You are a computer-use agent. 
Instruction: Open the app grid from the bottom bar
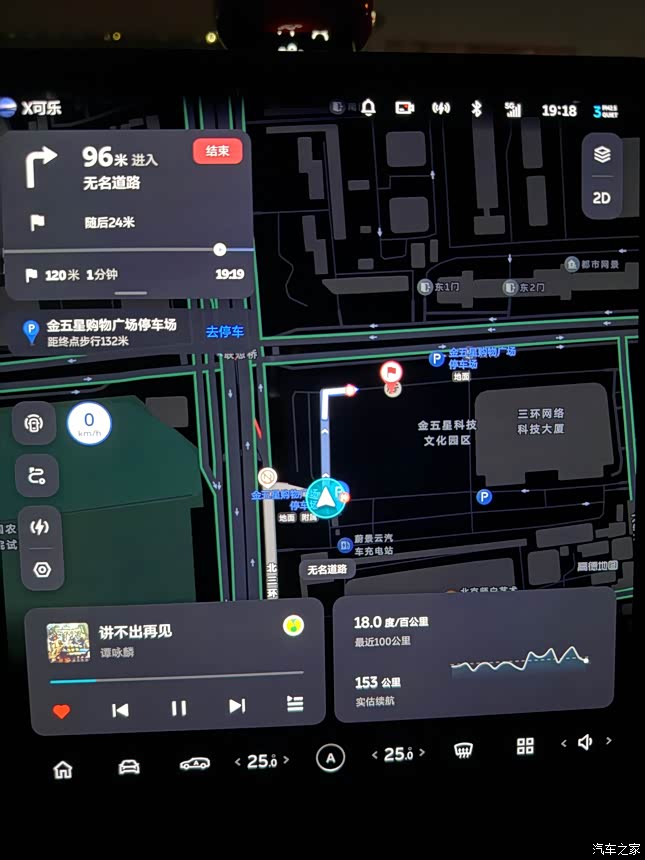click(x=525, y=746)
